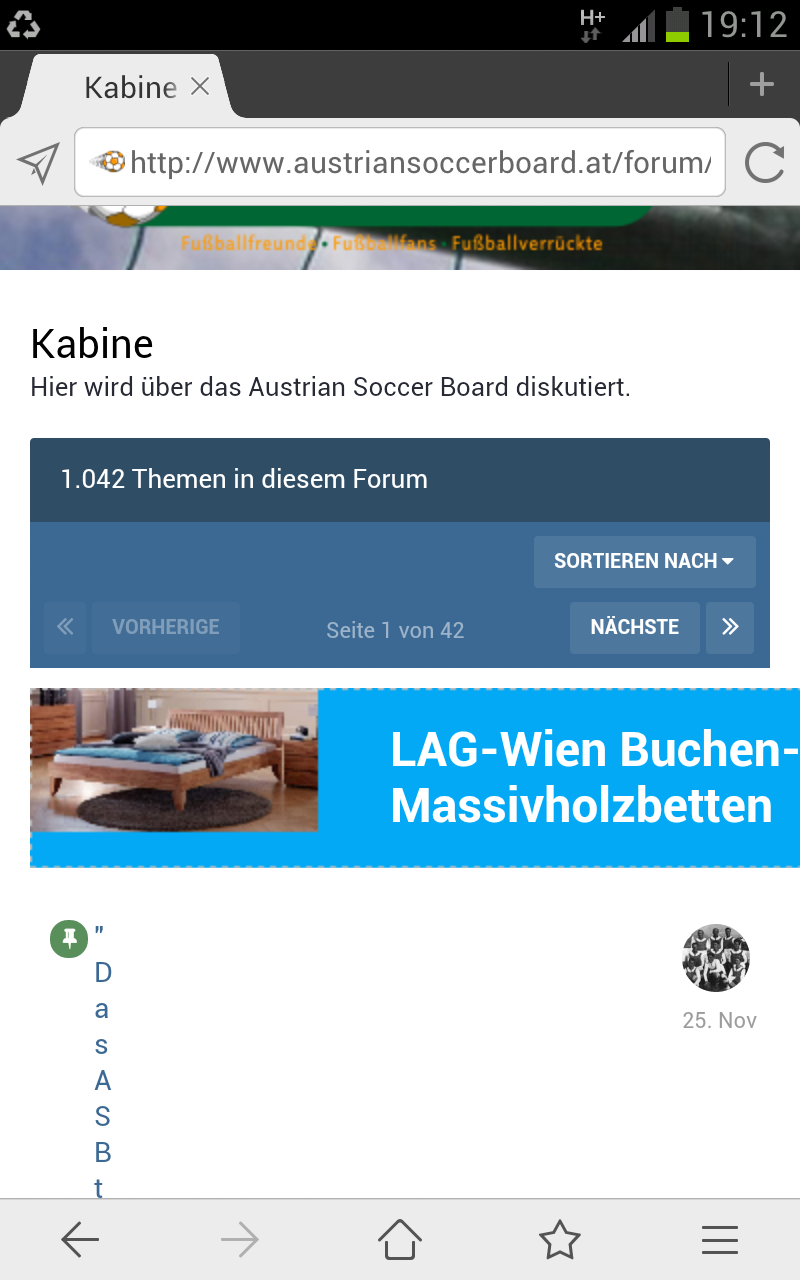Tap the paper plane share icon
800x1280 pixels.
pos(38,163)
